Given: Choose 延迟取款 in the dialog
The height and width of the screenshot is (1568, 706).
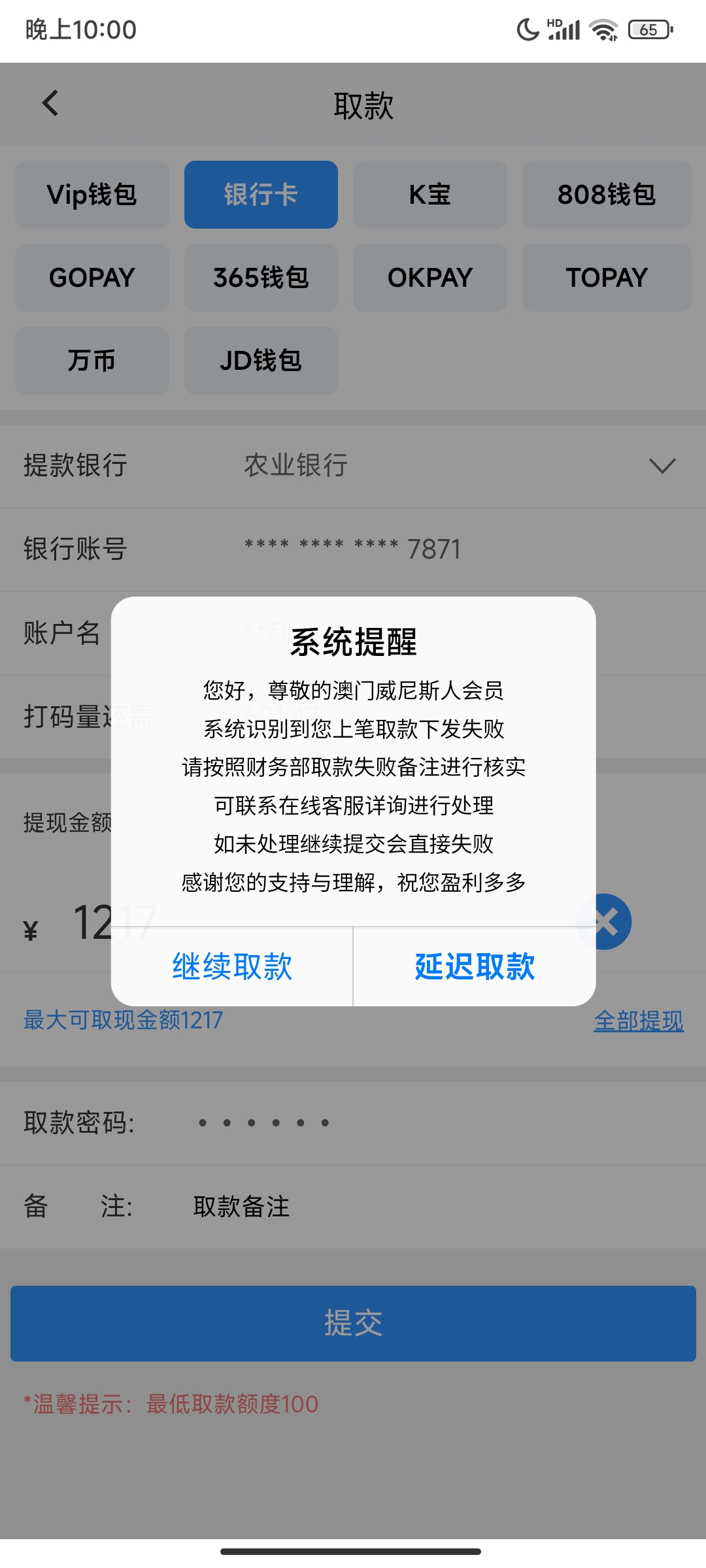Looking at the screenshot, I should click(475, 966).
